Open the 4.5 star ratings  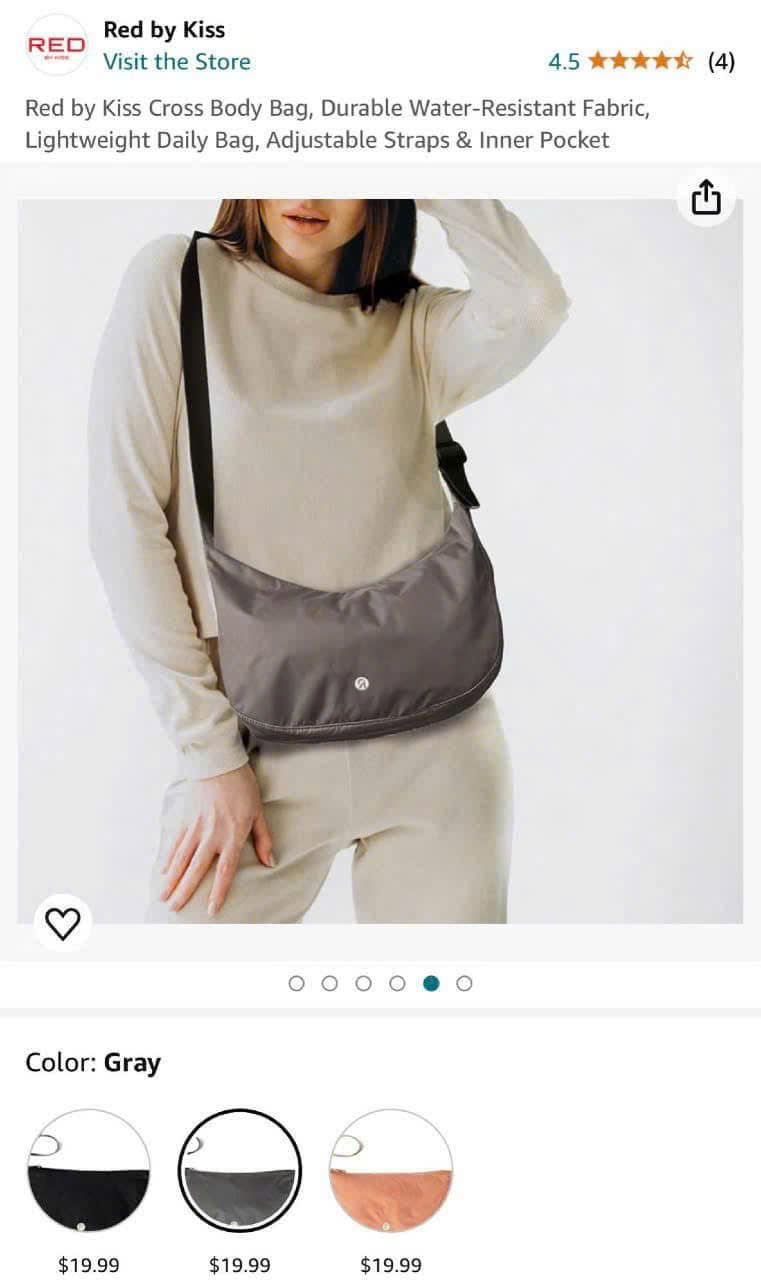(x=640, y=62)
